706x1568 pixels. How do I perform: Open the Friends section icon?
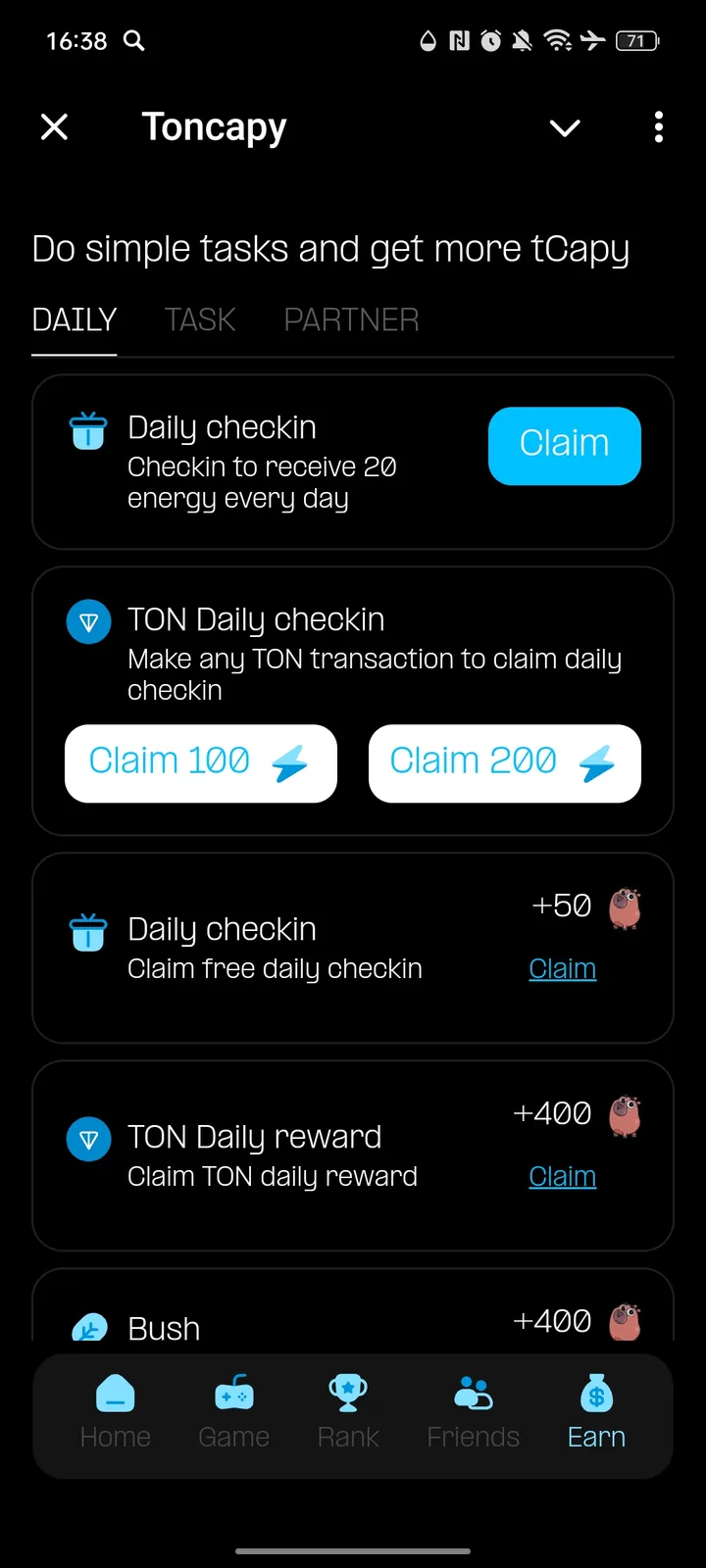473,1392
